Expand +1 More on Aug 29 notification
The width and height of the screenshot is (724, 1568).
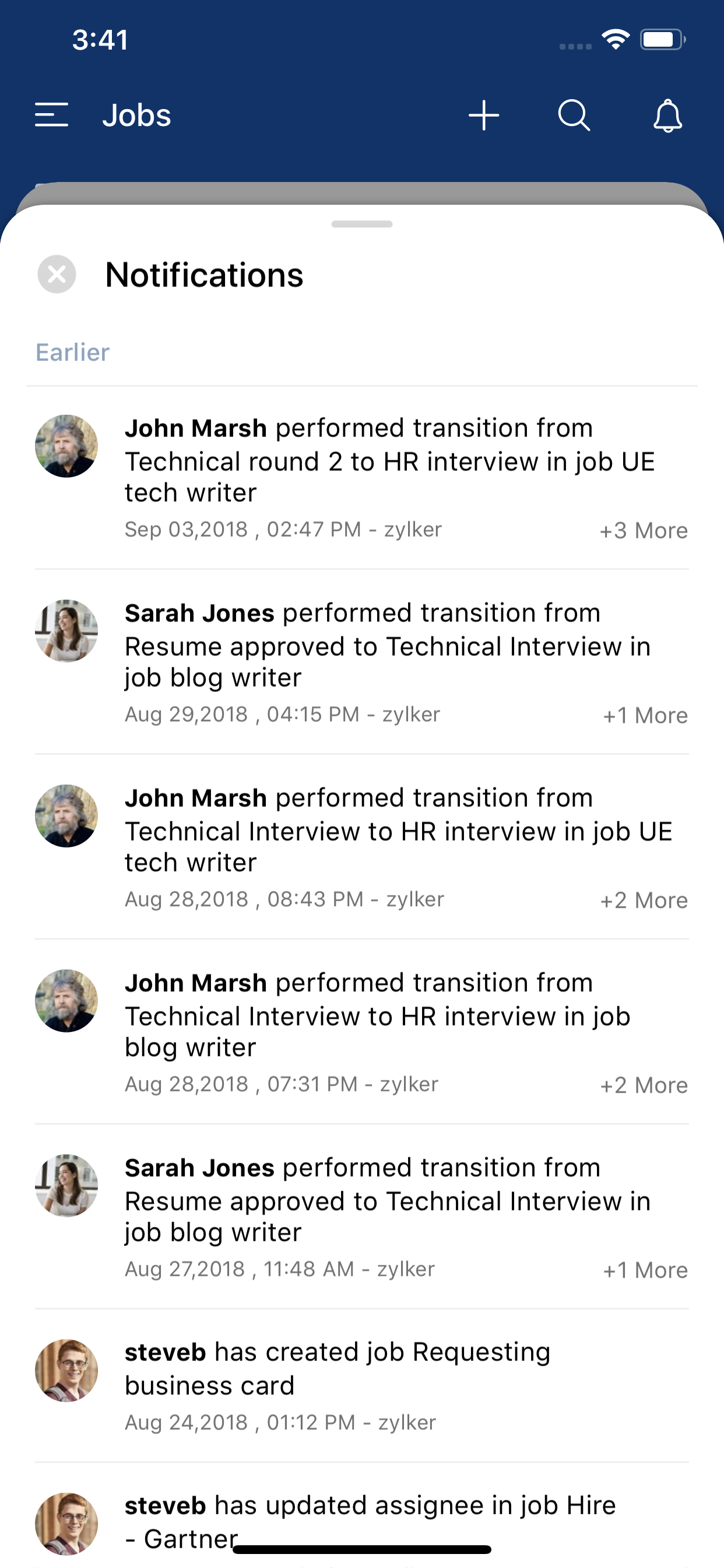point(645,716)
